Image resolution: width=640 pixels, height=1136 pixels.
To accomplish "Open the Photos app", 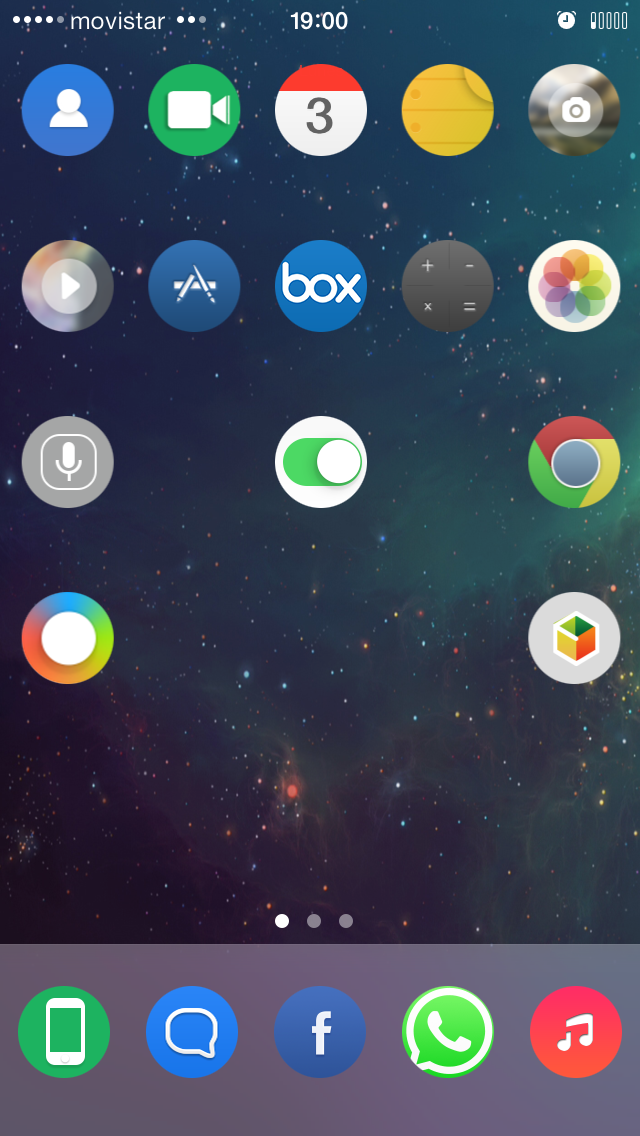I will (574, 286).
